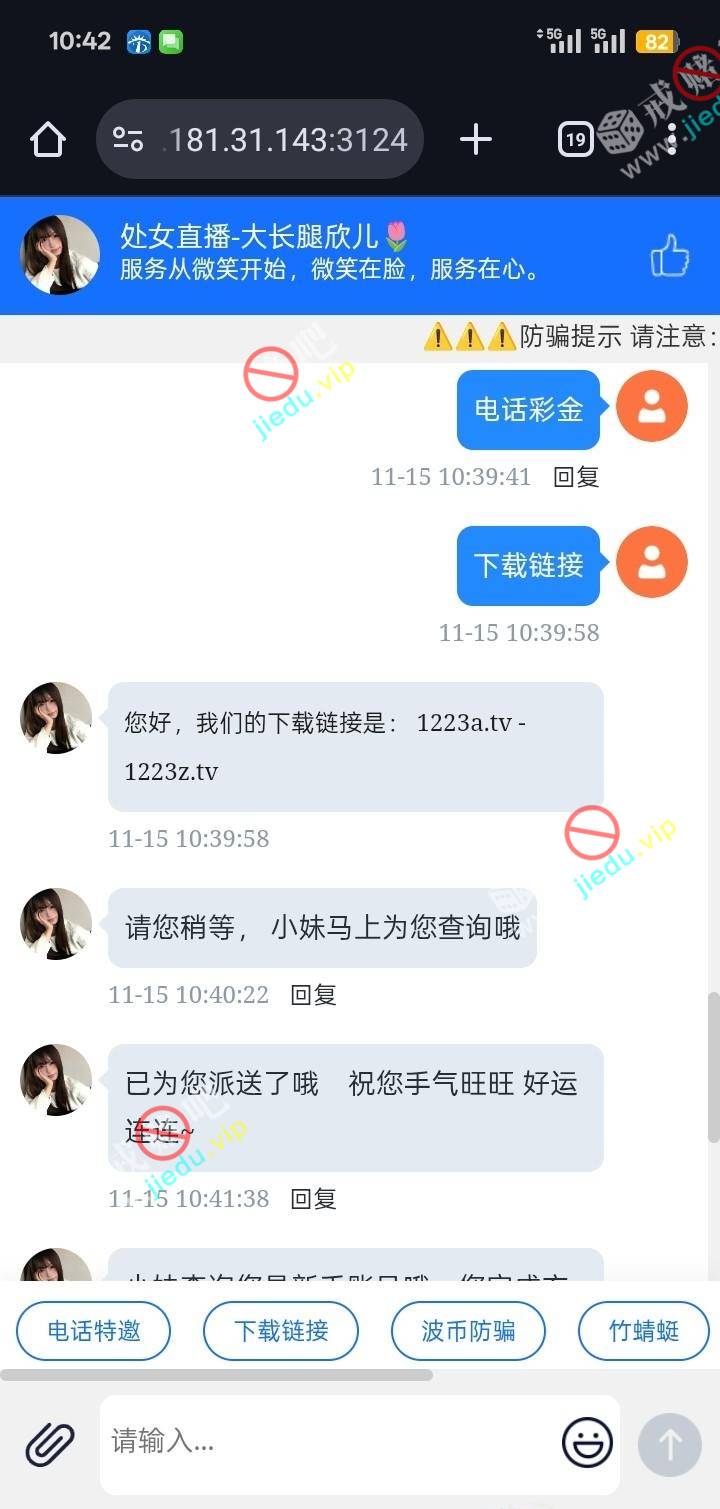The height and width of the screenshot is (1509, 720).
Task: Tap the browser home icon
Action: 48,140
